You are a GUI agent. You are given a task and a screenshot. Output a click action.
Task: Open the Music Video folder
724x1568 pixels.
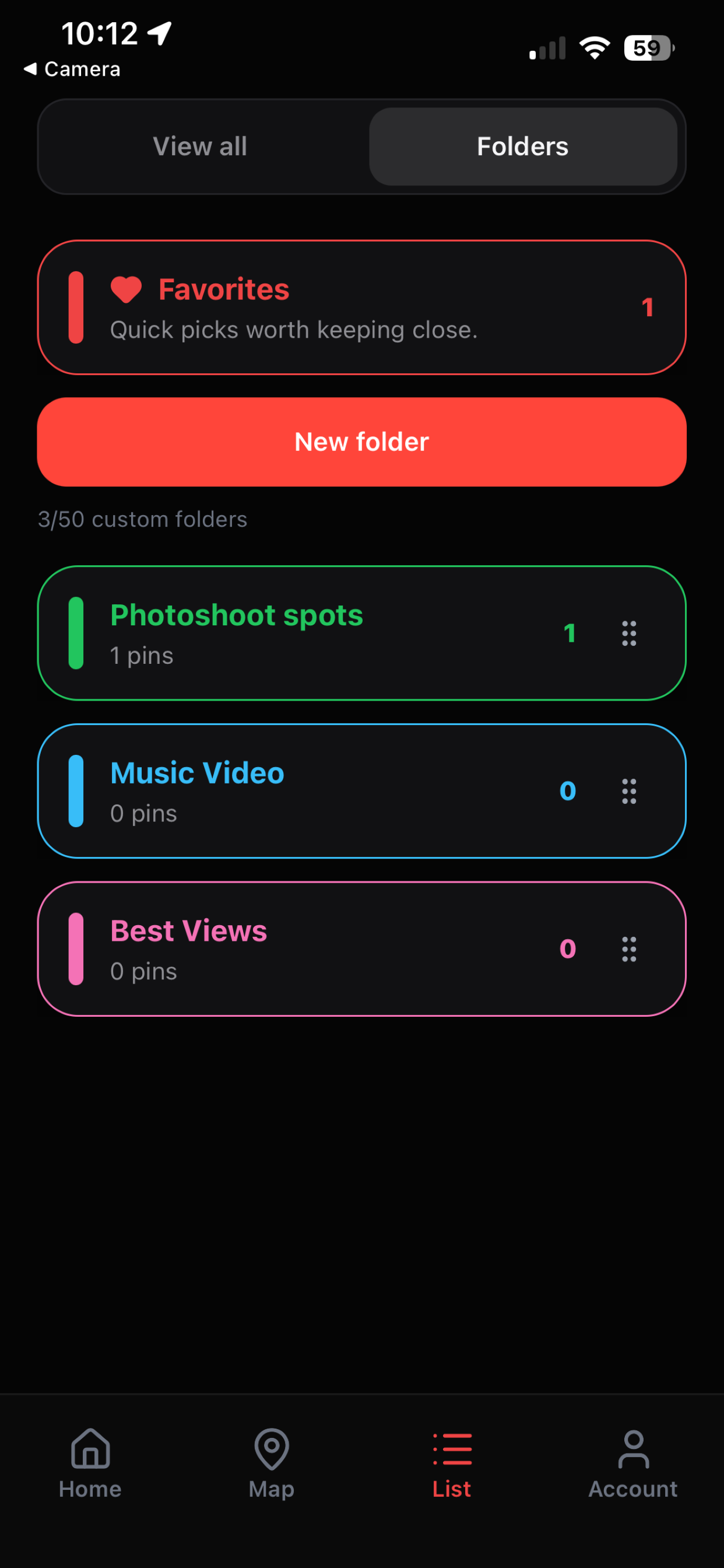361,790
